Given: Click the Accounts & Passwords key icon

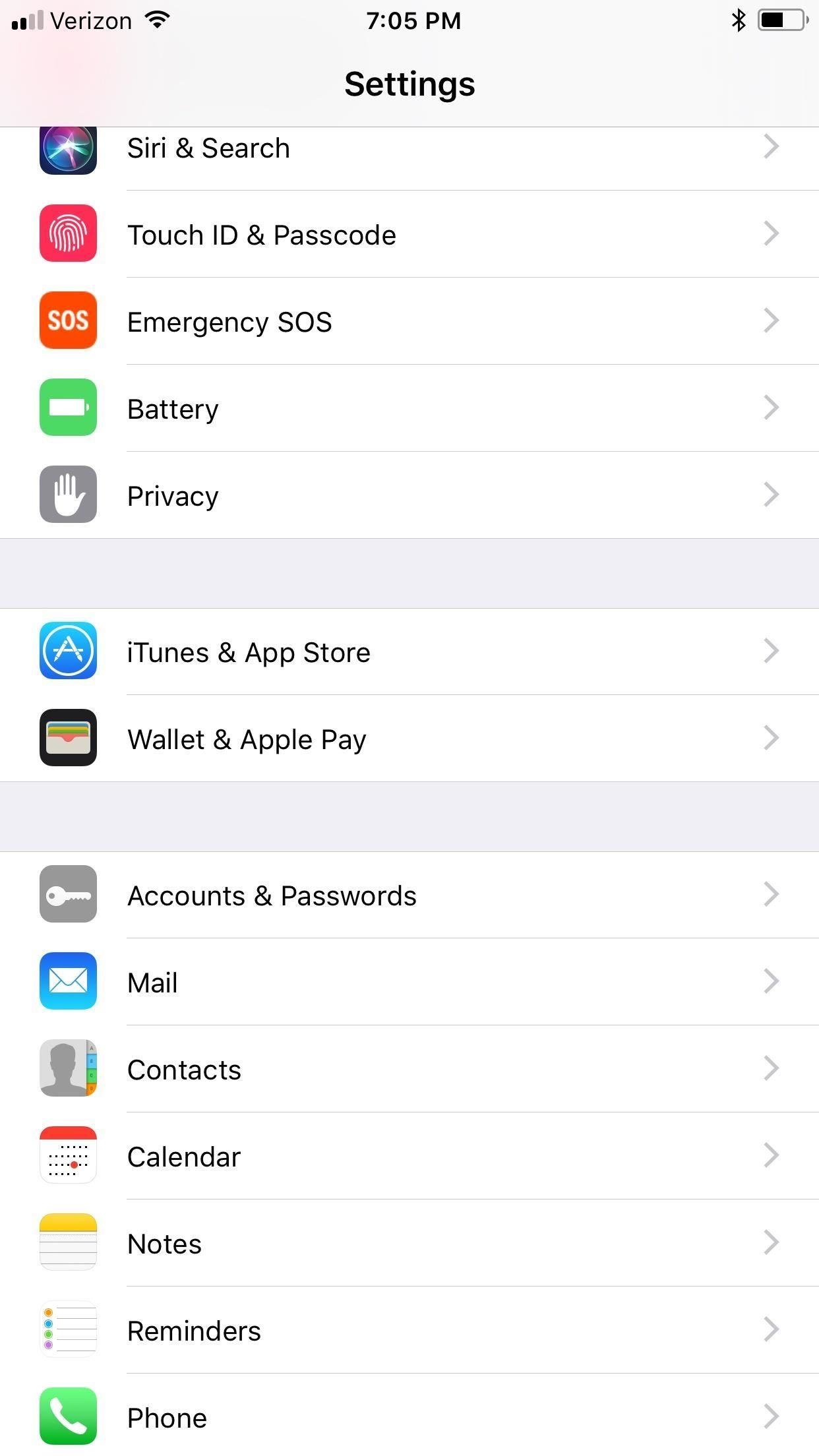Looking at the screenshot, I should point(68,895).
